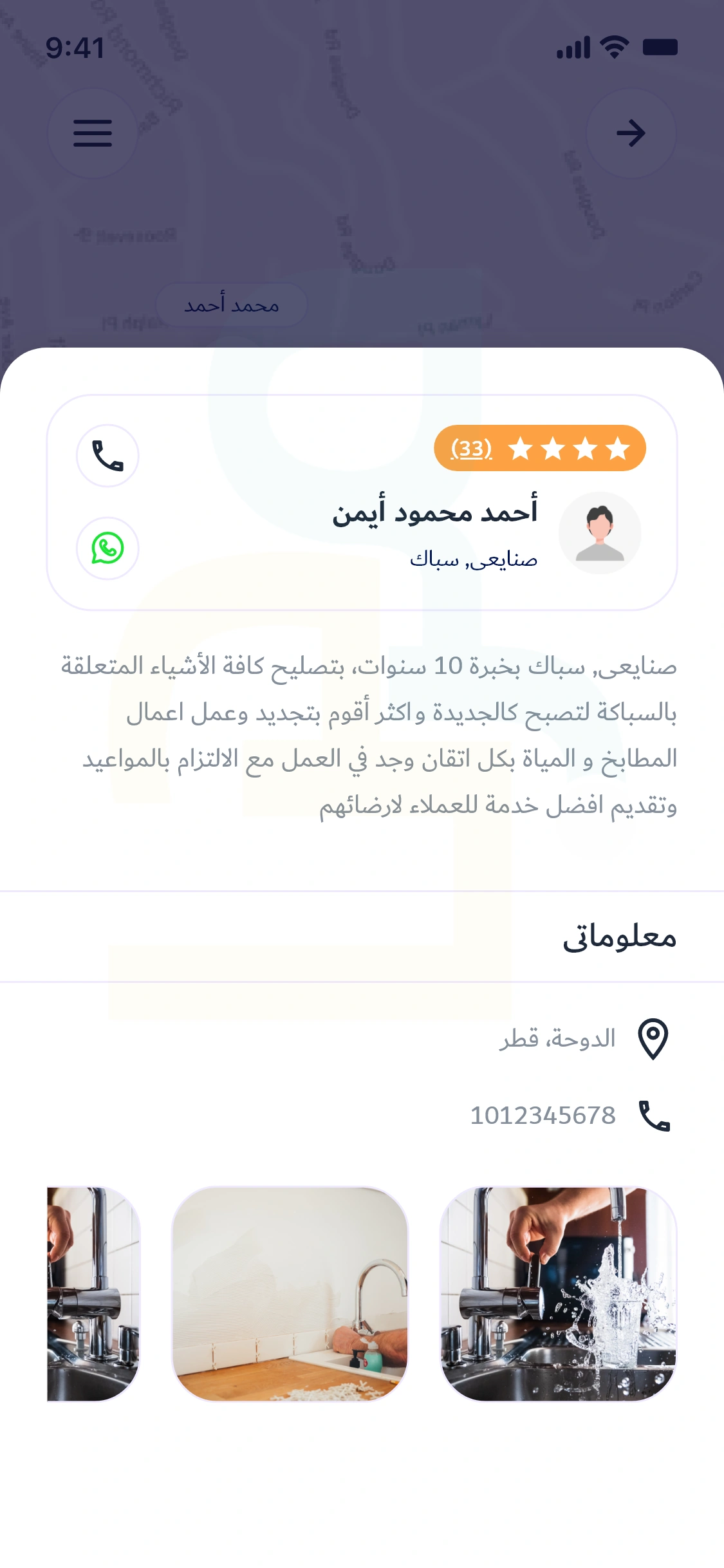Open the partially visible third work photo
The width and height of the screenshot is (724, 1568).
[x=94, y=1294]
